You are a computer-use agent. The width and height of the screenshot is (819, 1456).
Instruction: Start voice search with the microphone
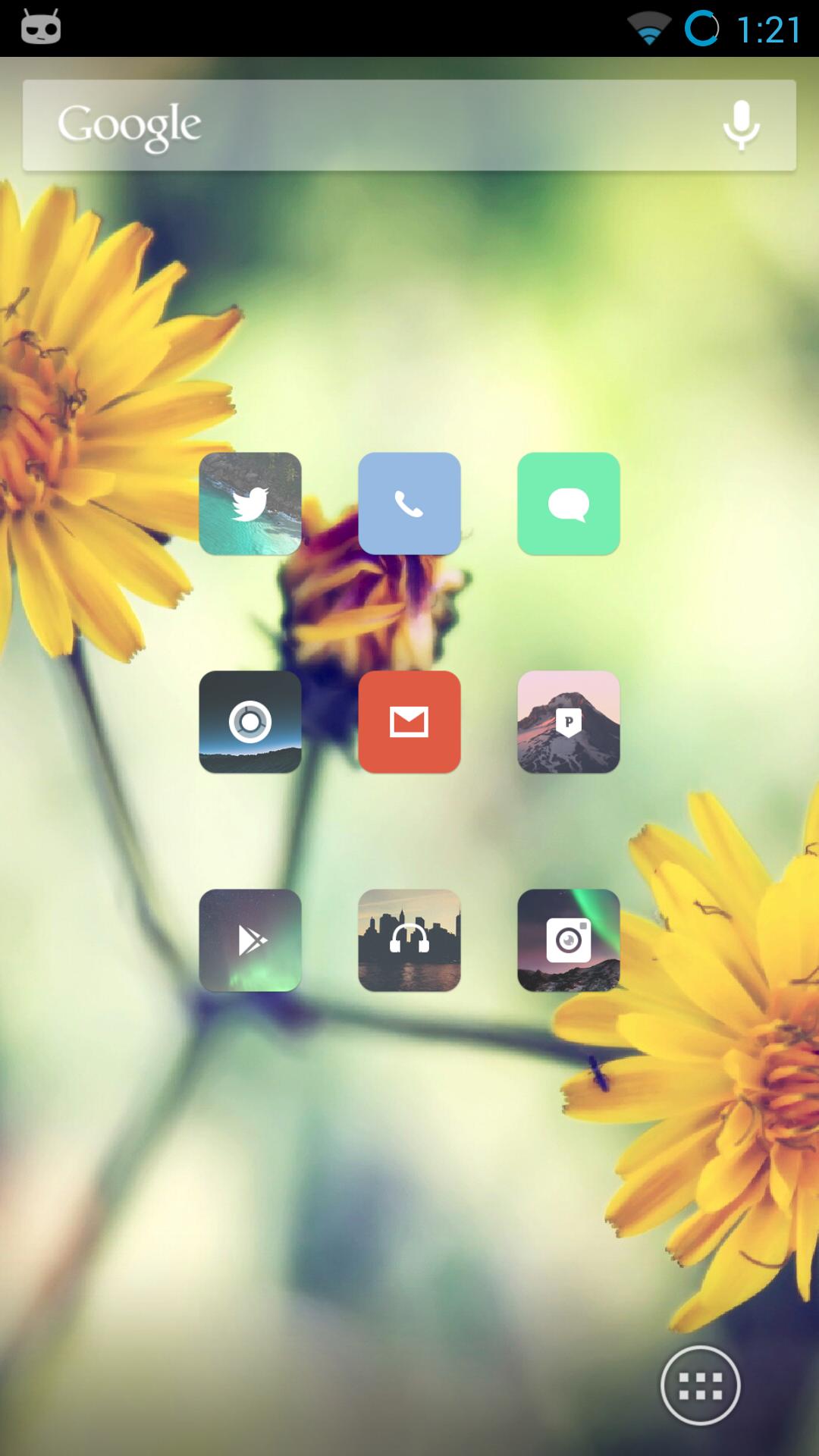(x=741, y=125)
